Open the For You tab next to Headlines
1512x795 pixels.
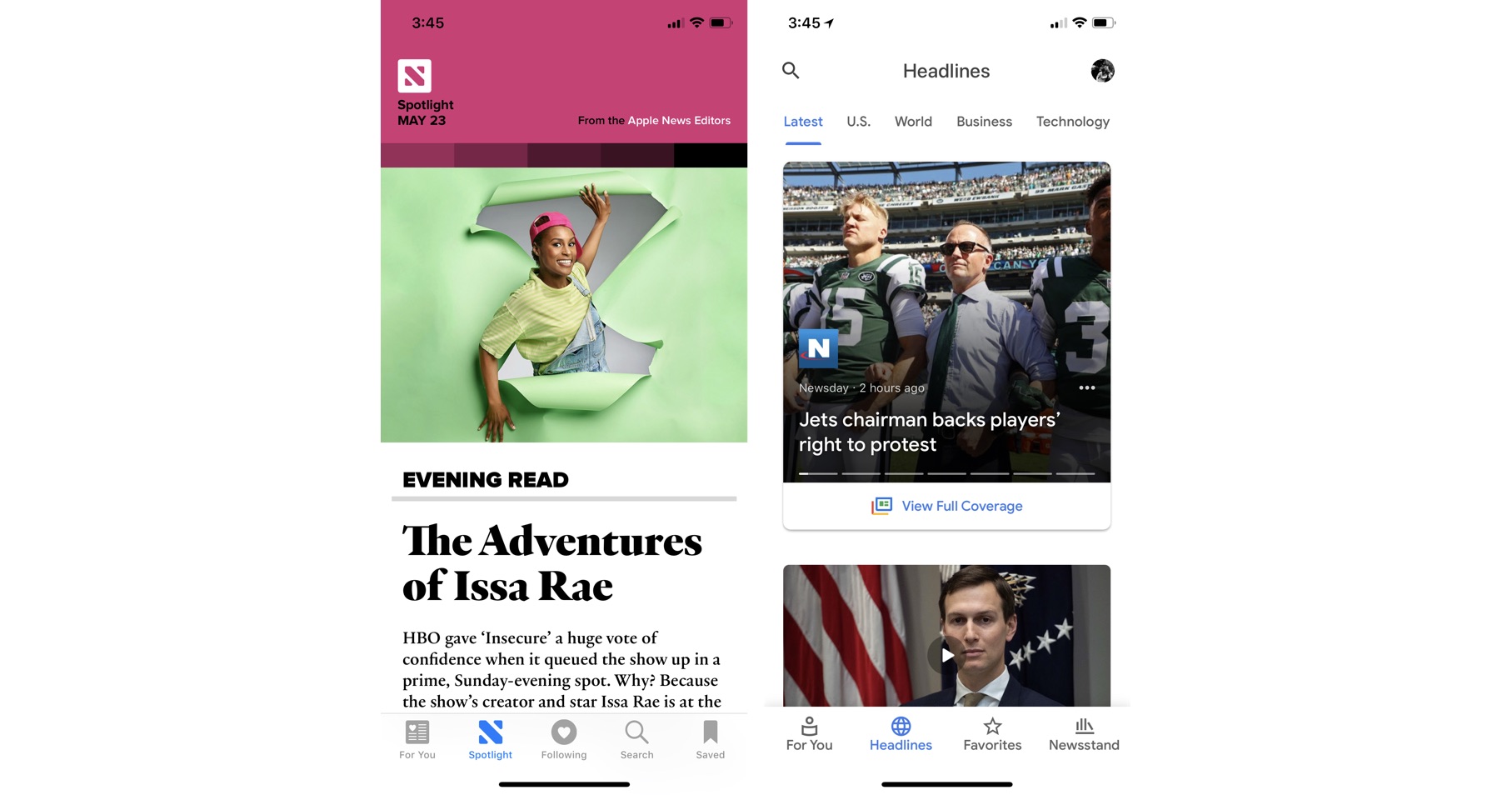809,734
